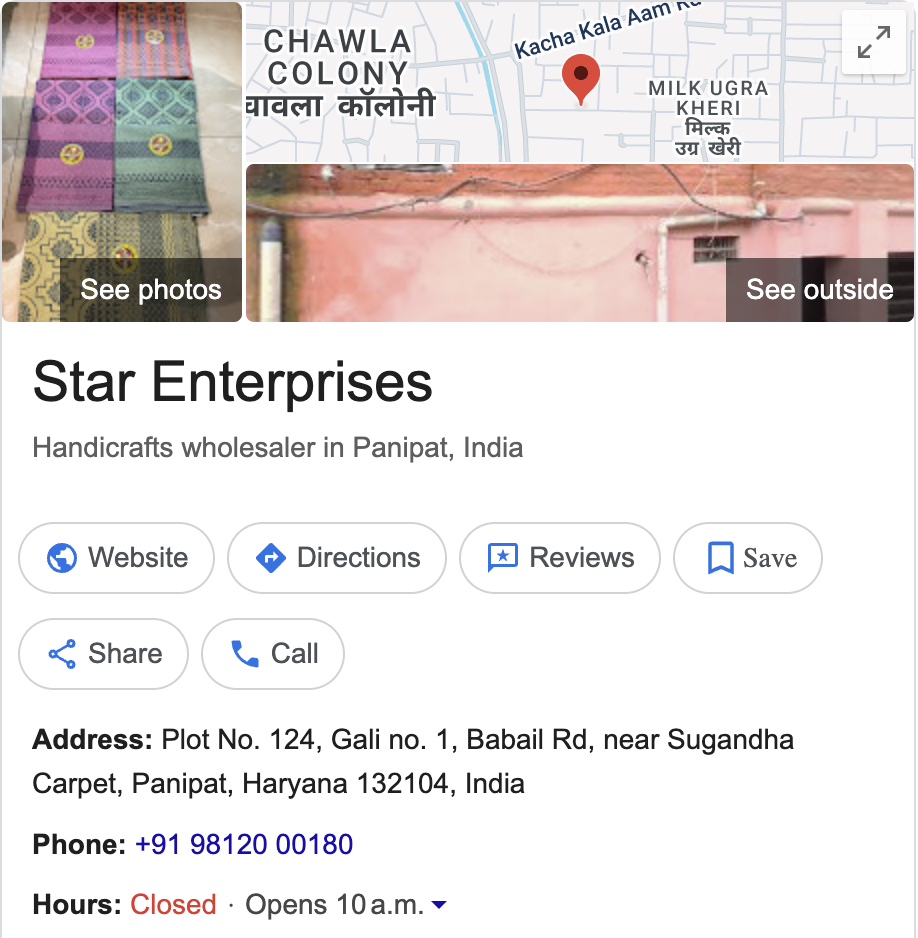Share this business listing
Screen dimensions: 918x938
tap(104, 654)
